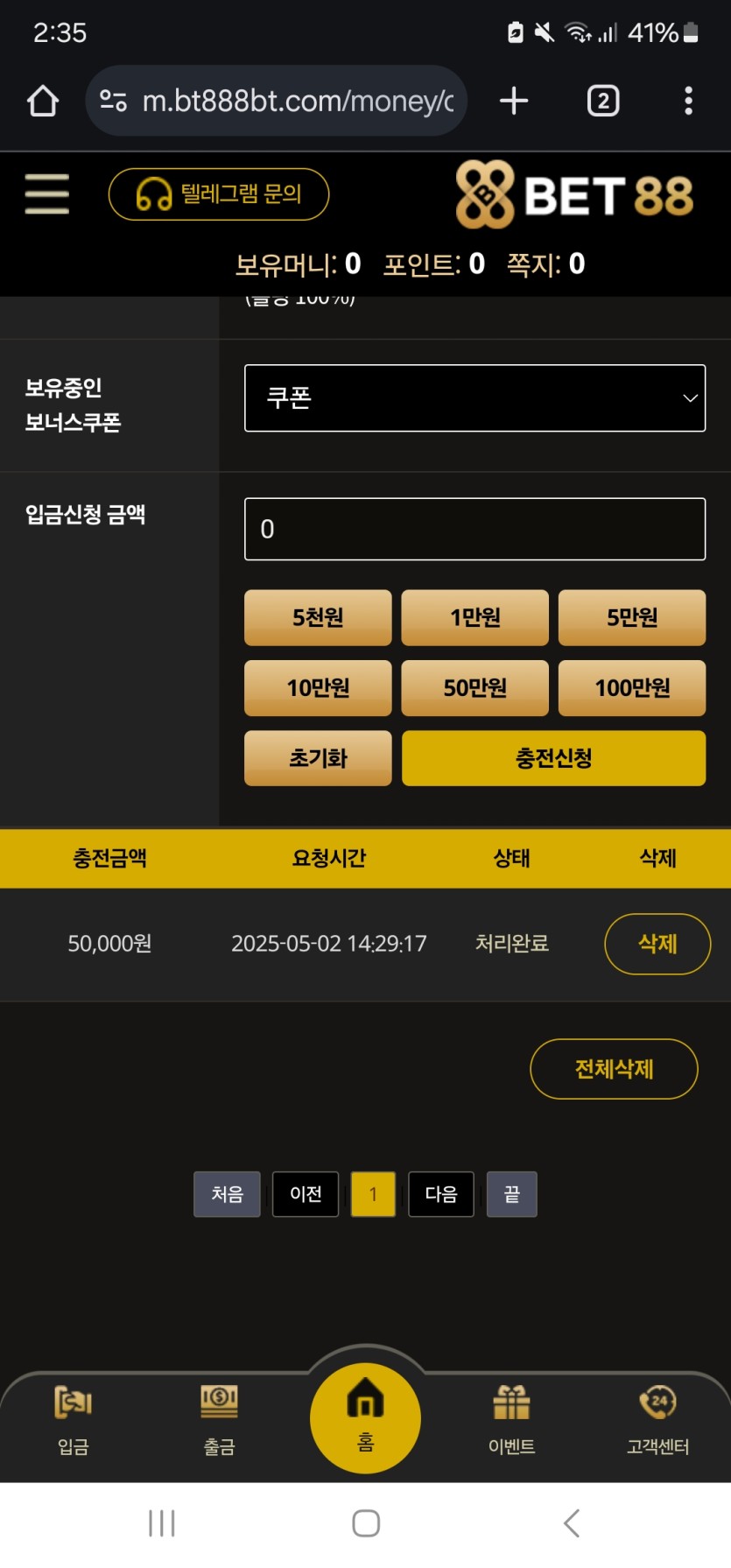The image size is (731, 1568).
Task: Expand the 쿠폰 bonus coupon dropdown
Action: [x=474, y=398]
